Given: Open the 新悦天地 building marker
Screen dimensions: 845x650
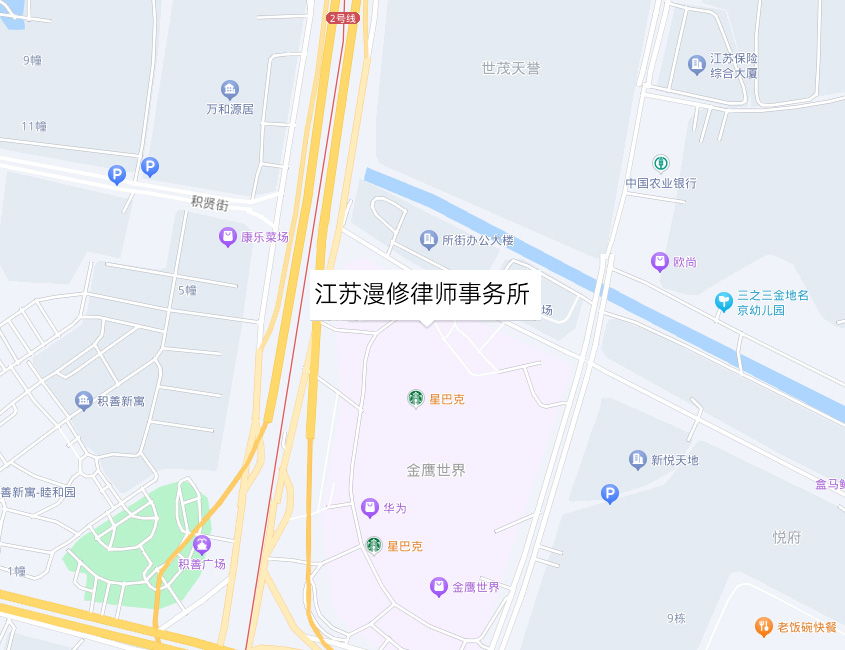Looking at the screenshot, I should pyautogui.click(x=638, y=460).
